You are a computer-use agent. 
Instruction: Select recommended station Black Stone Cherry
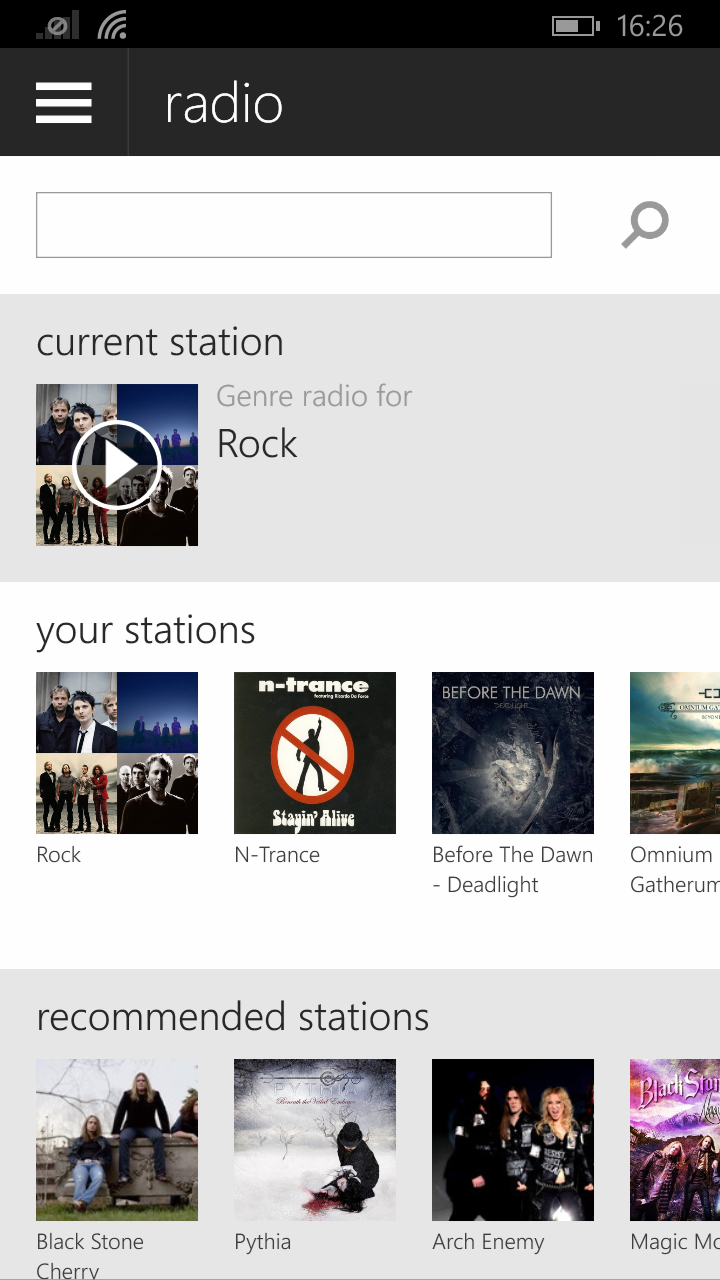click(x=117, y=1140)
